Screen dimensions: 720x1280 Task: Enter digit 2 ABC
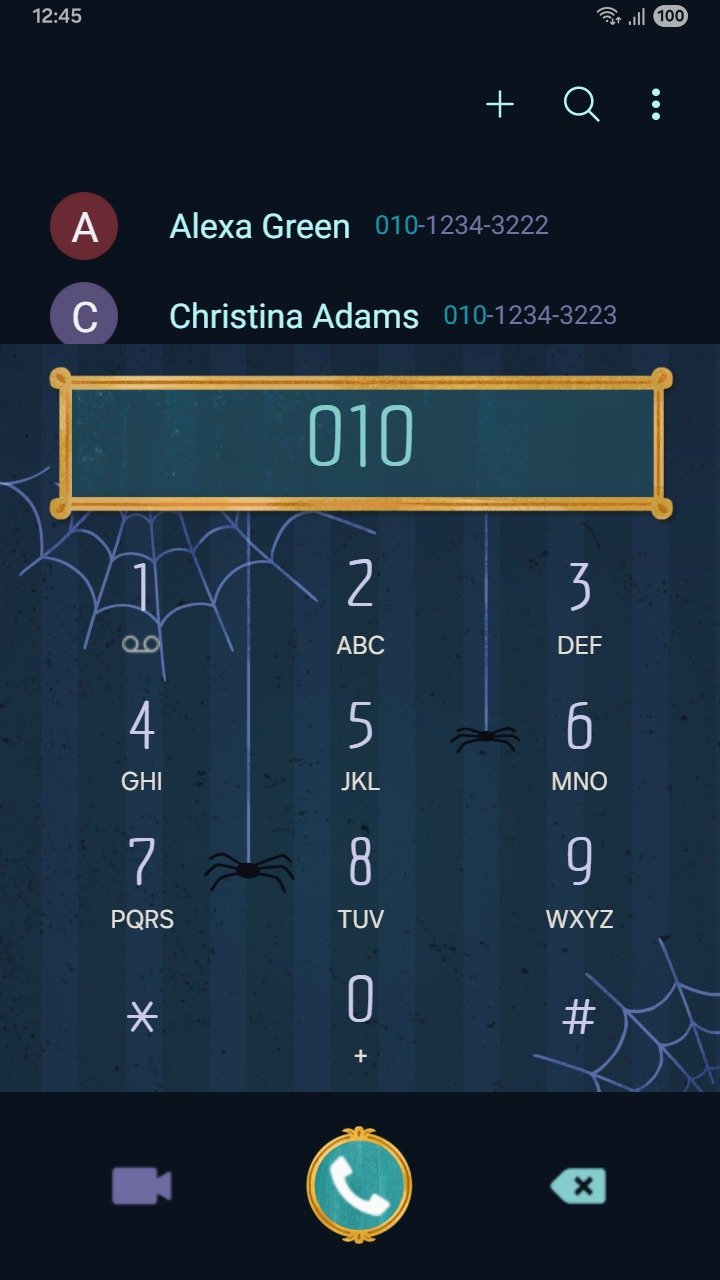(x=360, y=605)
